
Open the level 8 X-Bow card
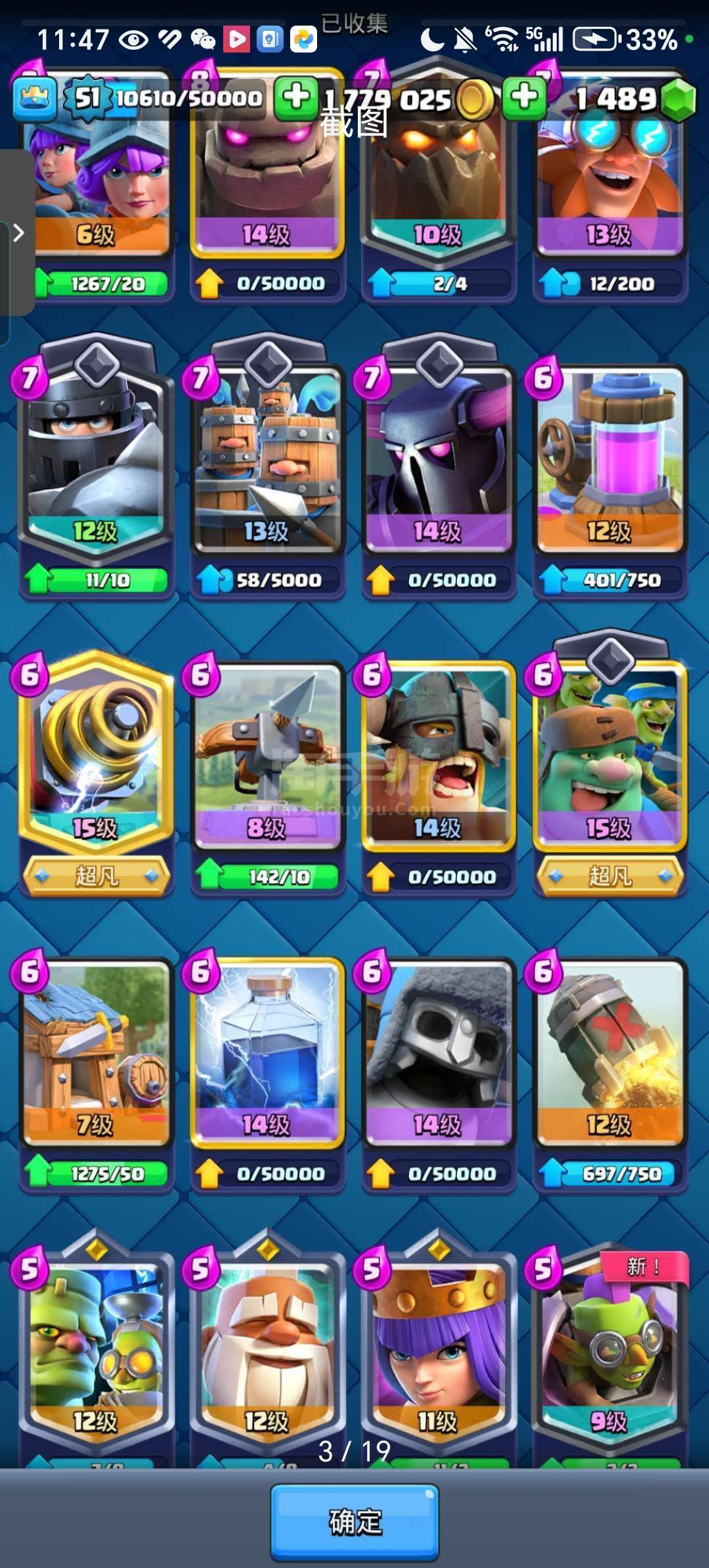[x=267, y=755]
